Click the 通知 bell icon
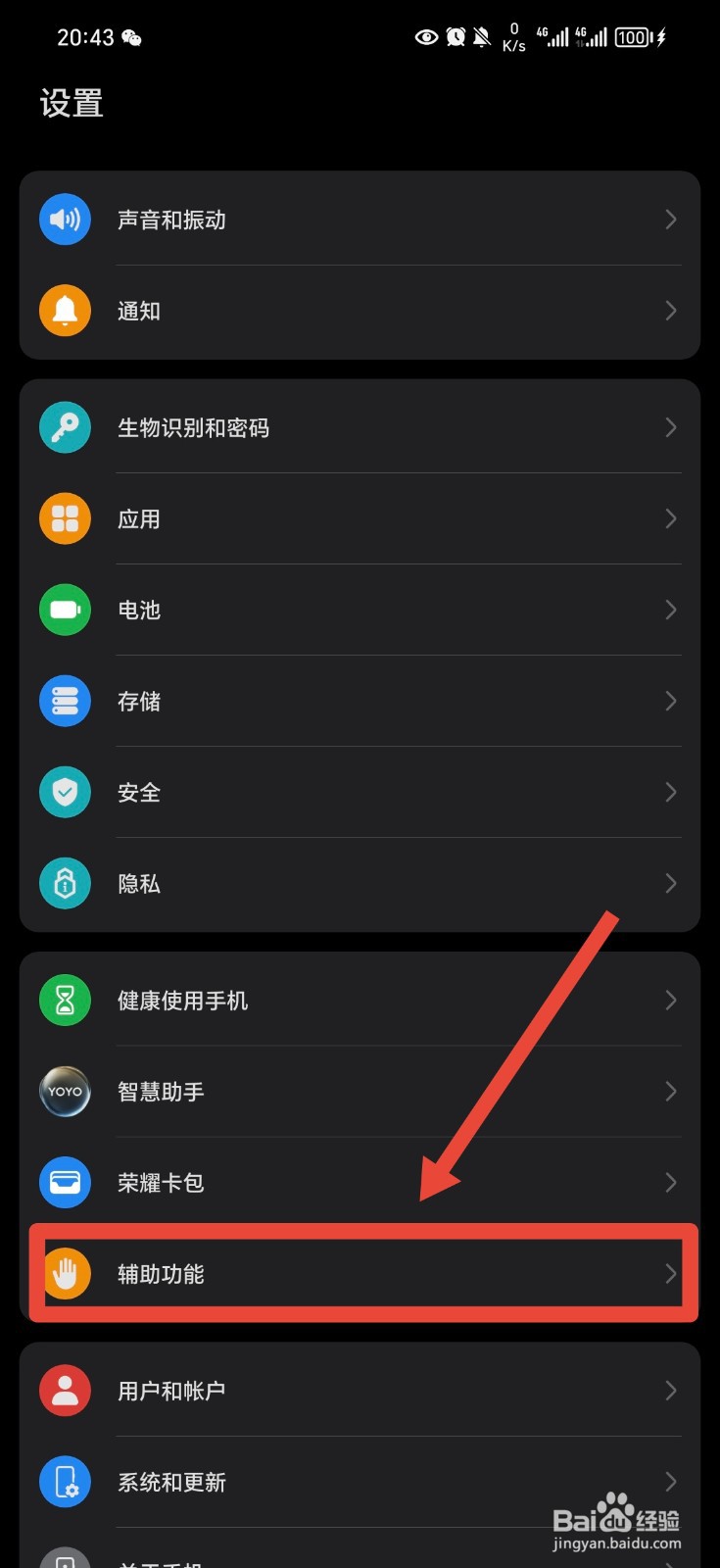Screen dimensions: 720x1568 pos(64,311)
